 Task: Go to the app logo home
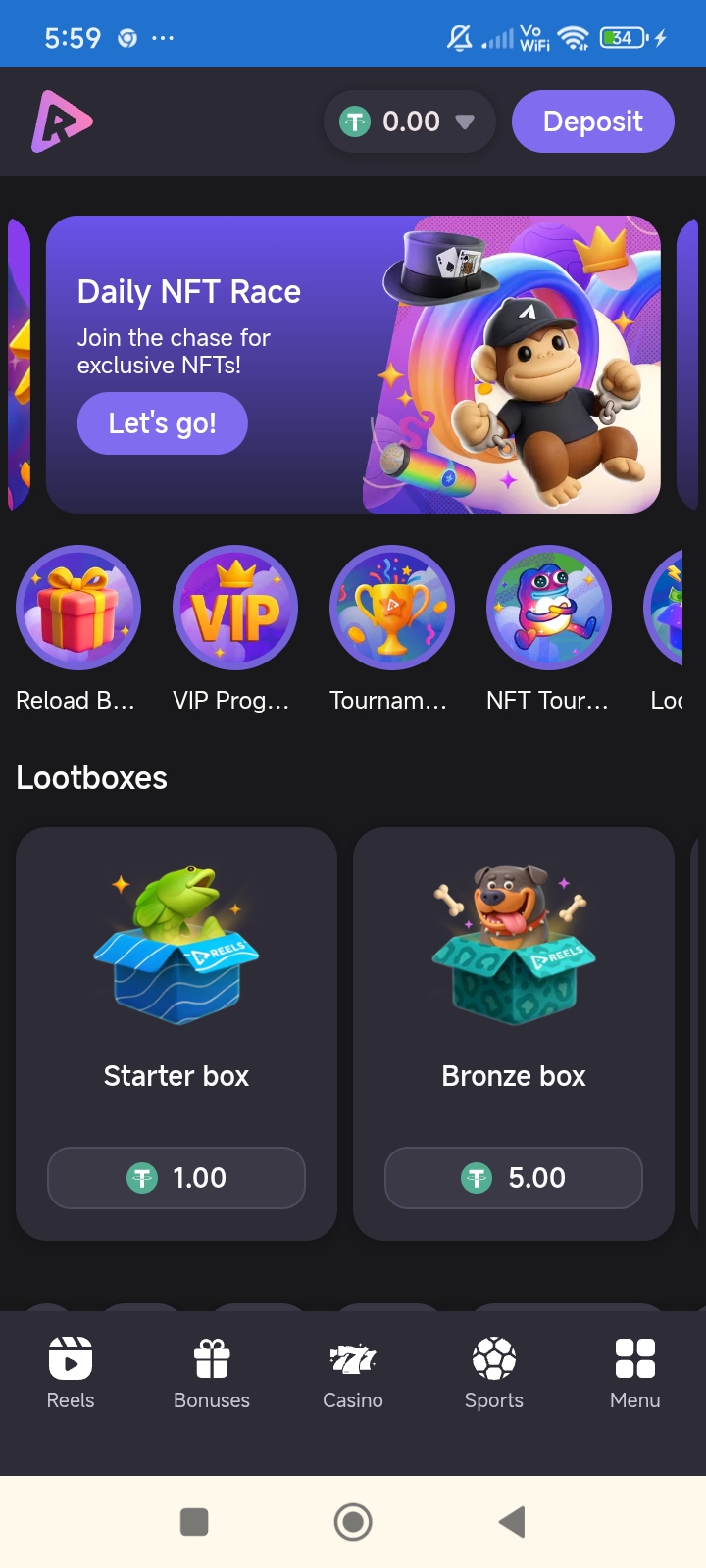click(x=61, y=122)
